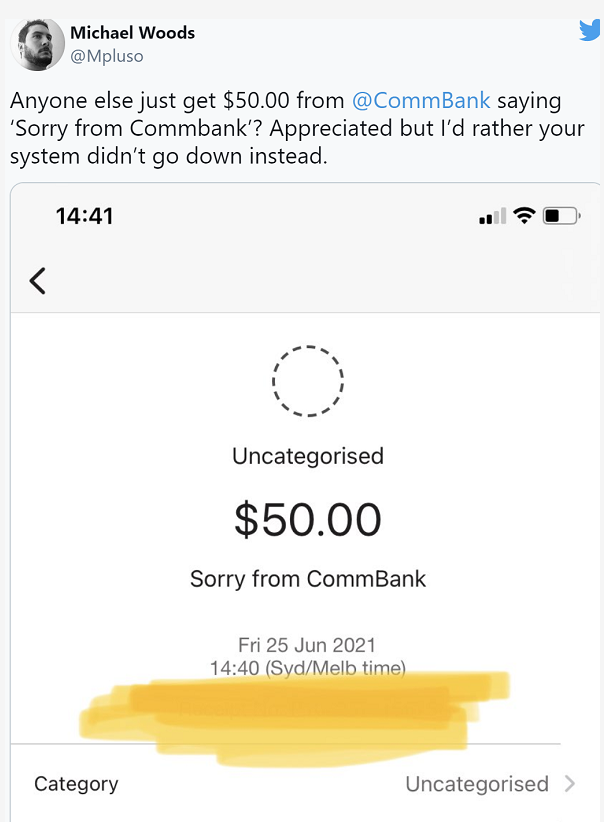The height and width of the screenshot is (822, 604).
Task: Open the @Mpluso handle
Action: click(x=106, y=57)
